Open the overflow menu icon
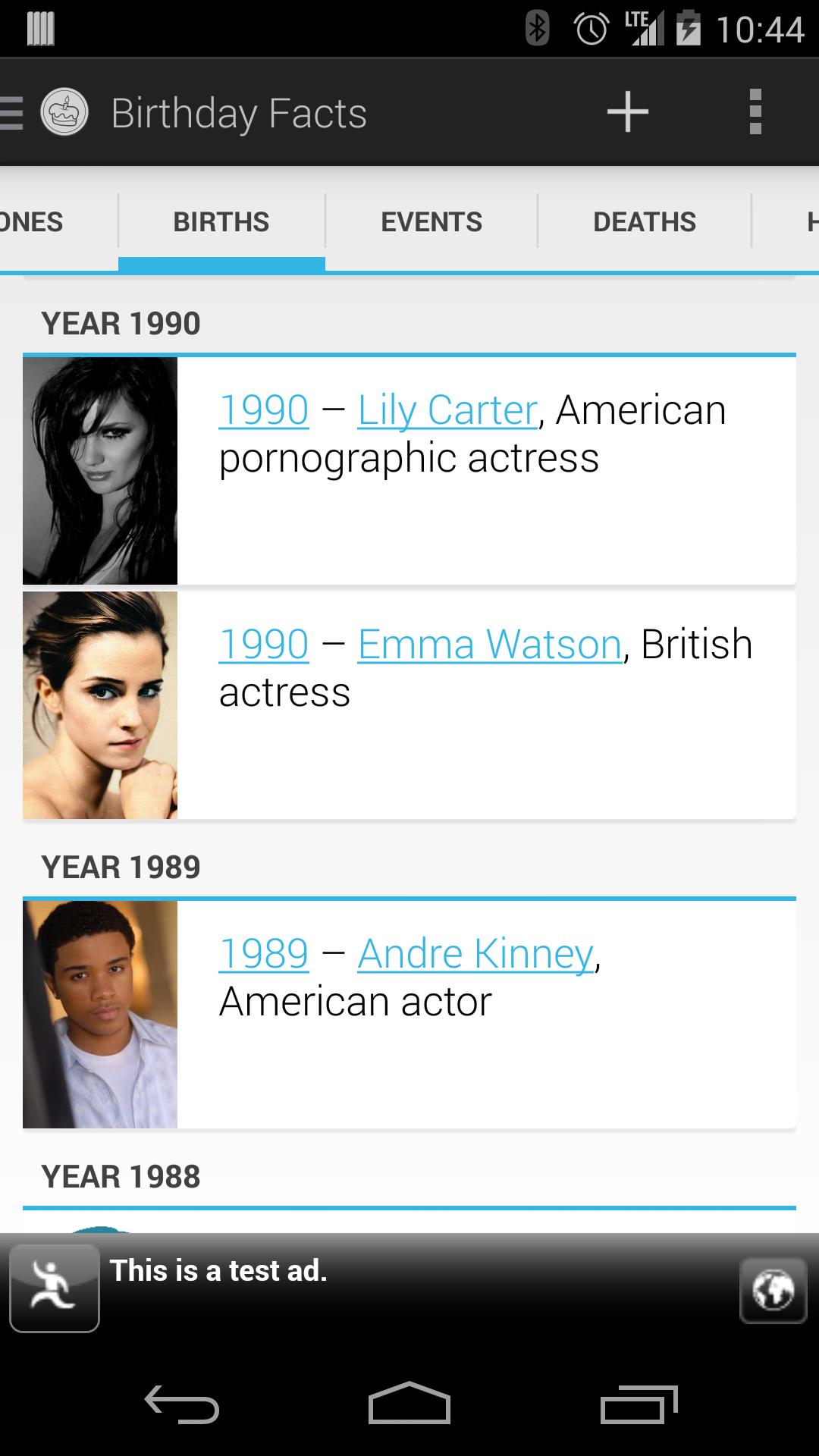Image resolution: width=819 pixels, height=1456 pixels. 755,112
